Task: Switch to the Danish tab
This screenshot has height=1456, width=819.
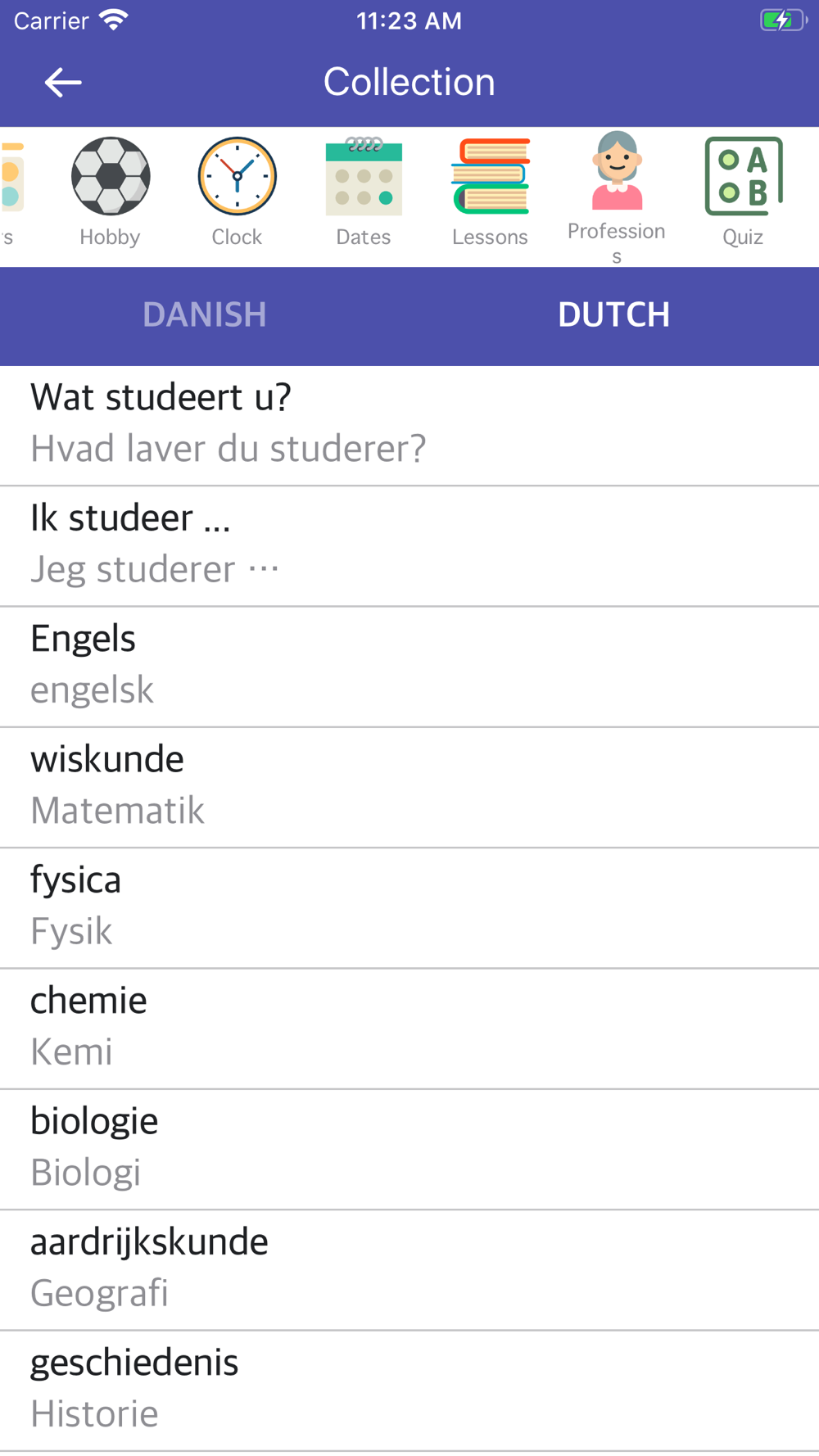Action: click(205, 315)
